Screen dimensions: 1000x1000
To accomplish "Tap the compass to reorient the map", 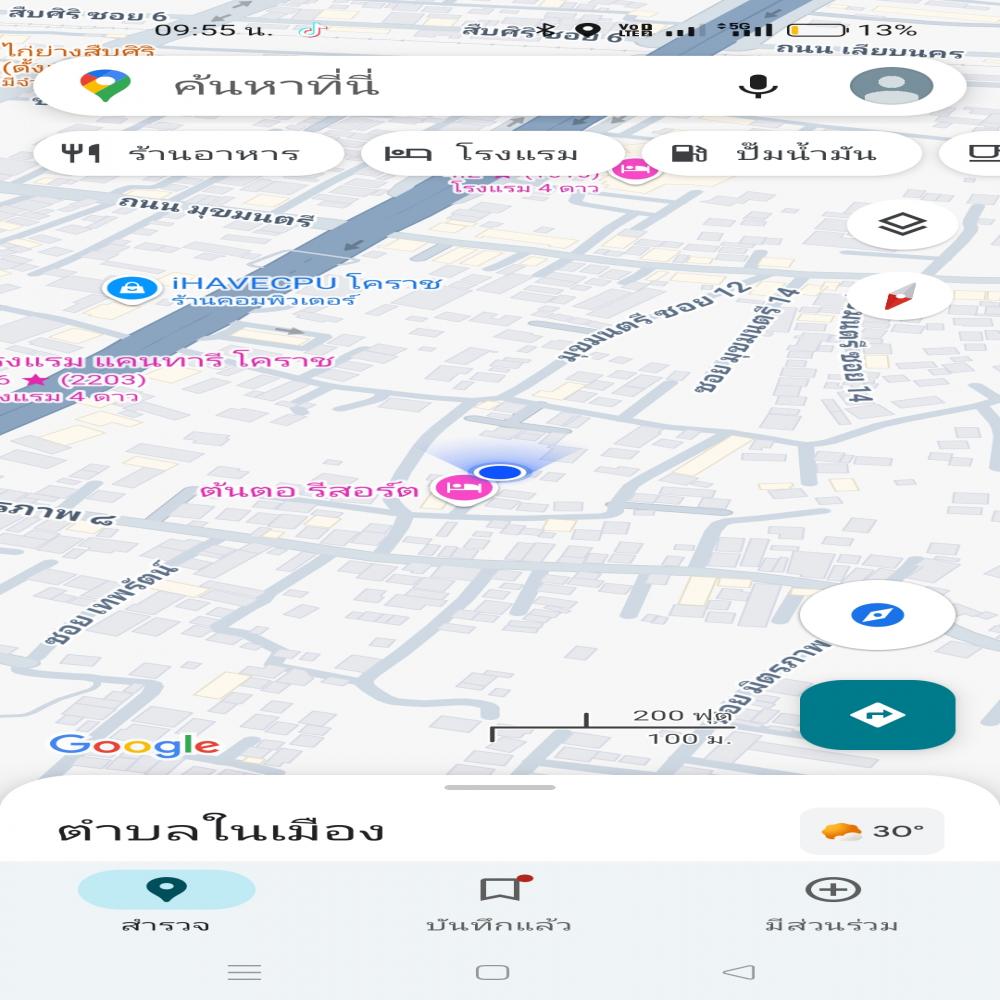I will (x=900, y=297).
